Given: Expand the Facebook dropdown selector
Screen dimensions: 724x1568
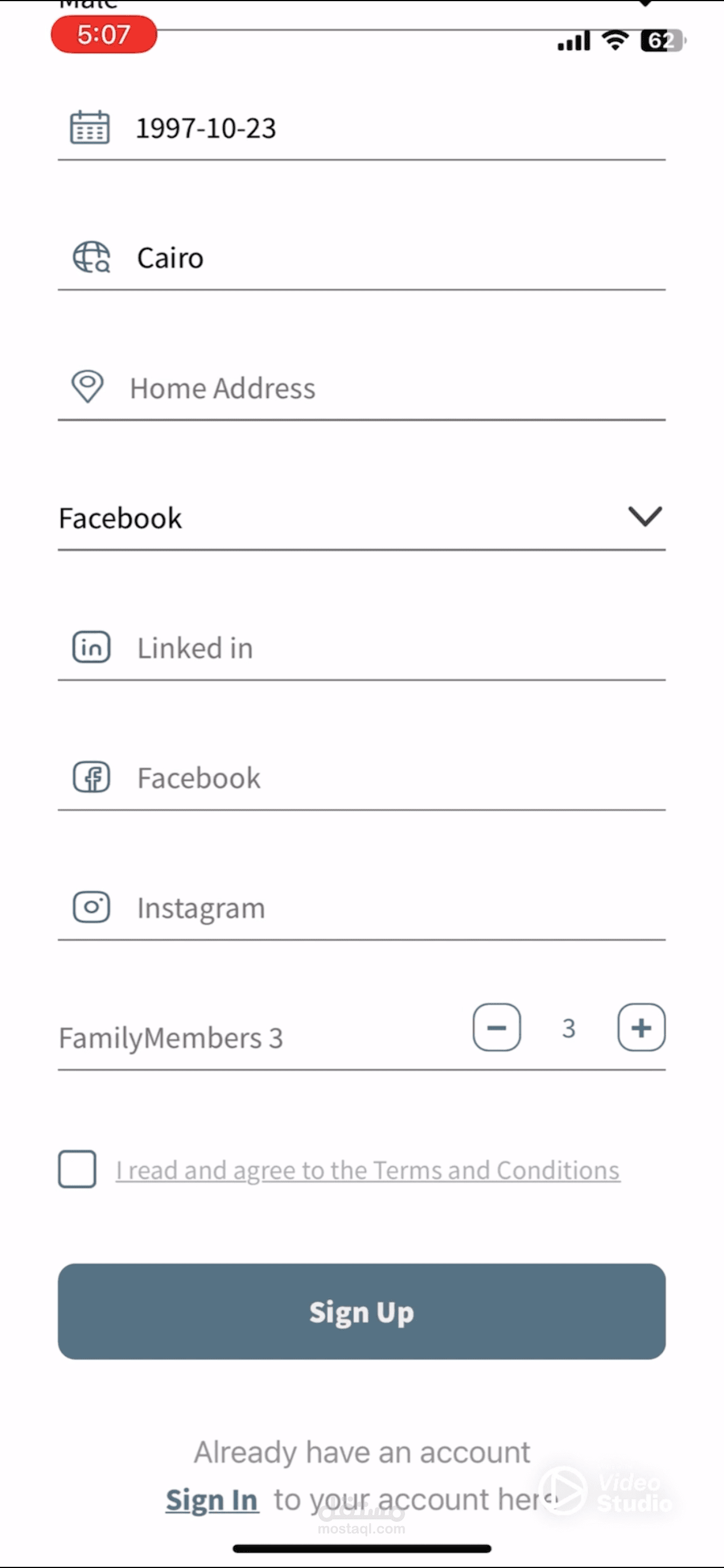Looking at the screenshot, I should point(361,518).
